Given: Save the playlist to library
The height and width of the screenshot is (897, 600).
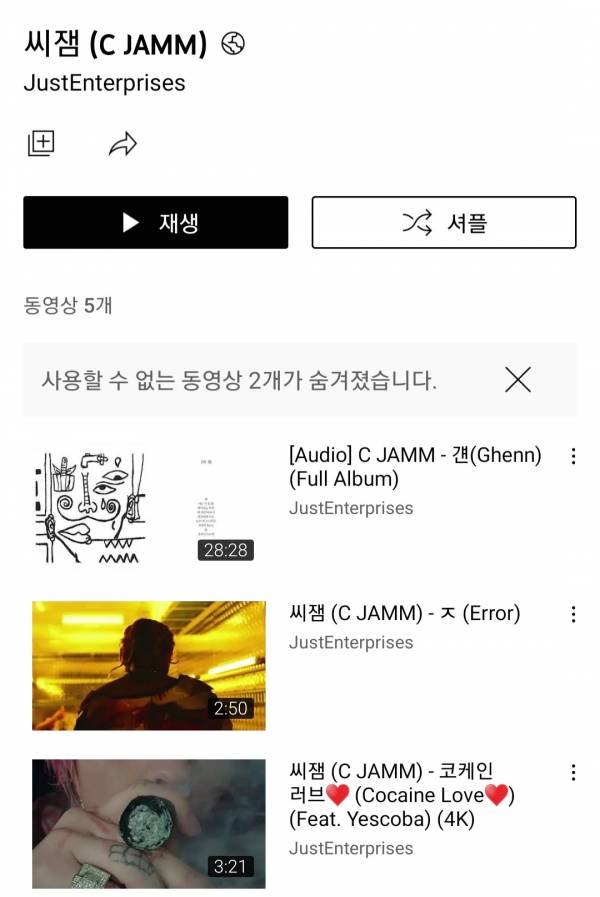Looking at the screenshot, I should pos(41,144).
